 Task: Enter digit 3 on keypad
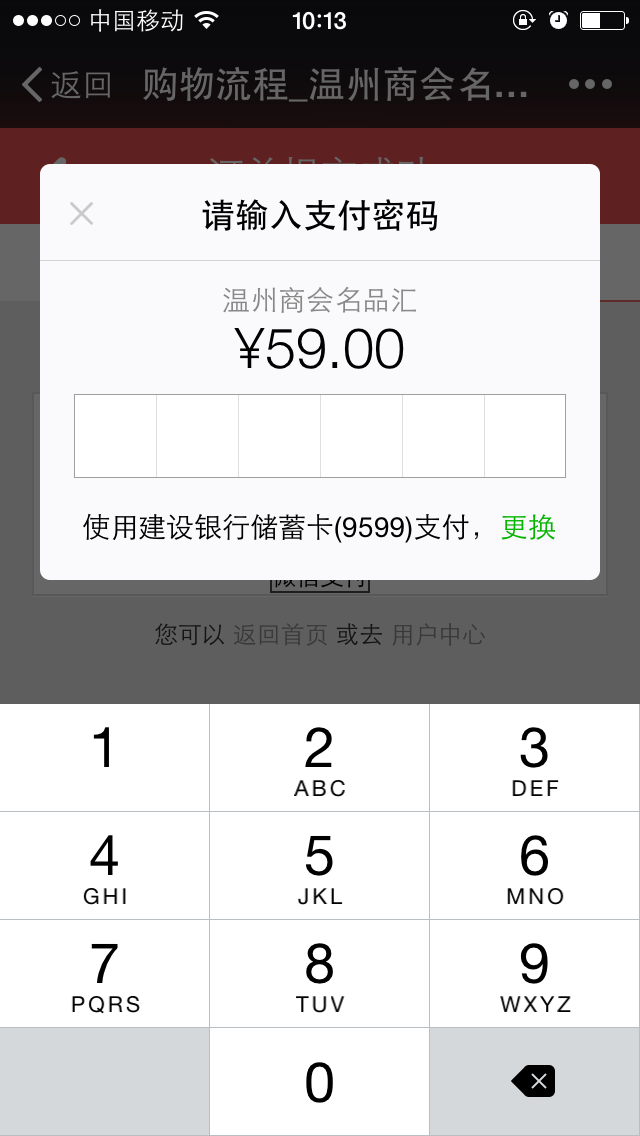[534, 757]
